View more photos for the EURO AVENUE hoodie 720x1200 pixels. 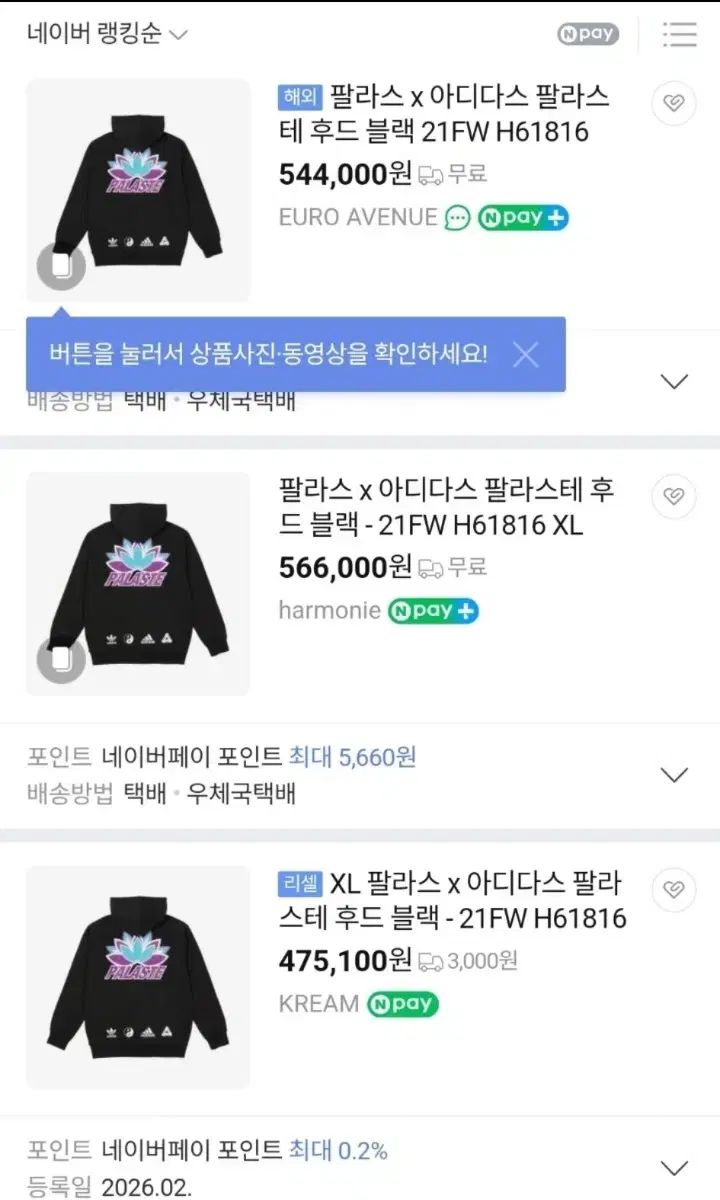pyautogui.click(x=61, y=267)
